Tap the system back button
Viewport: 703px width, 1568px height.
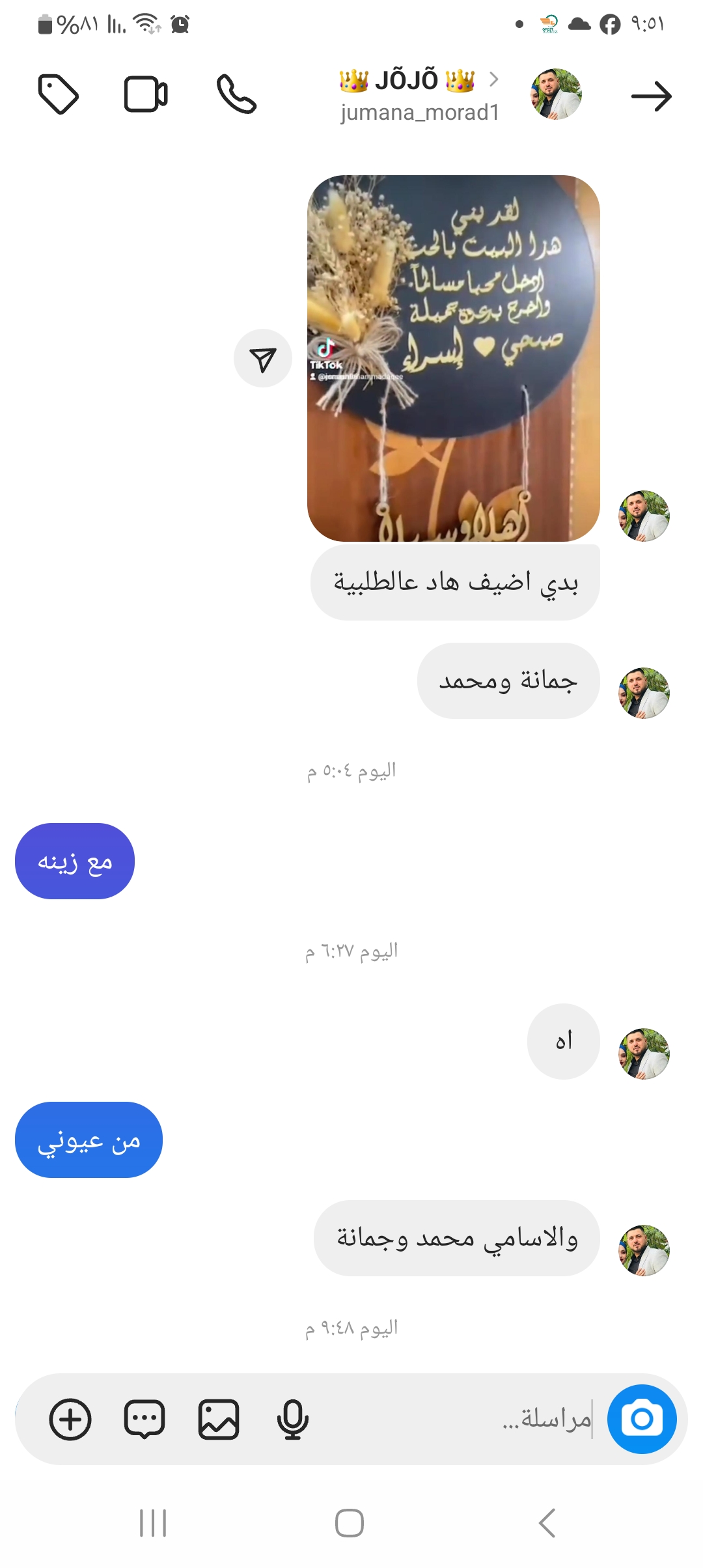click(x=547, y=1523)
